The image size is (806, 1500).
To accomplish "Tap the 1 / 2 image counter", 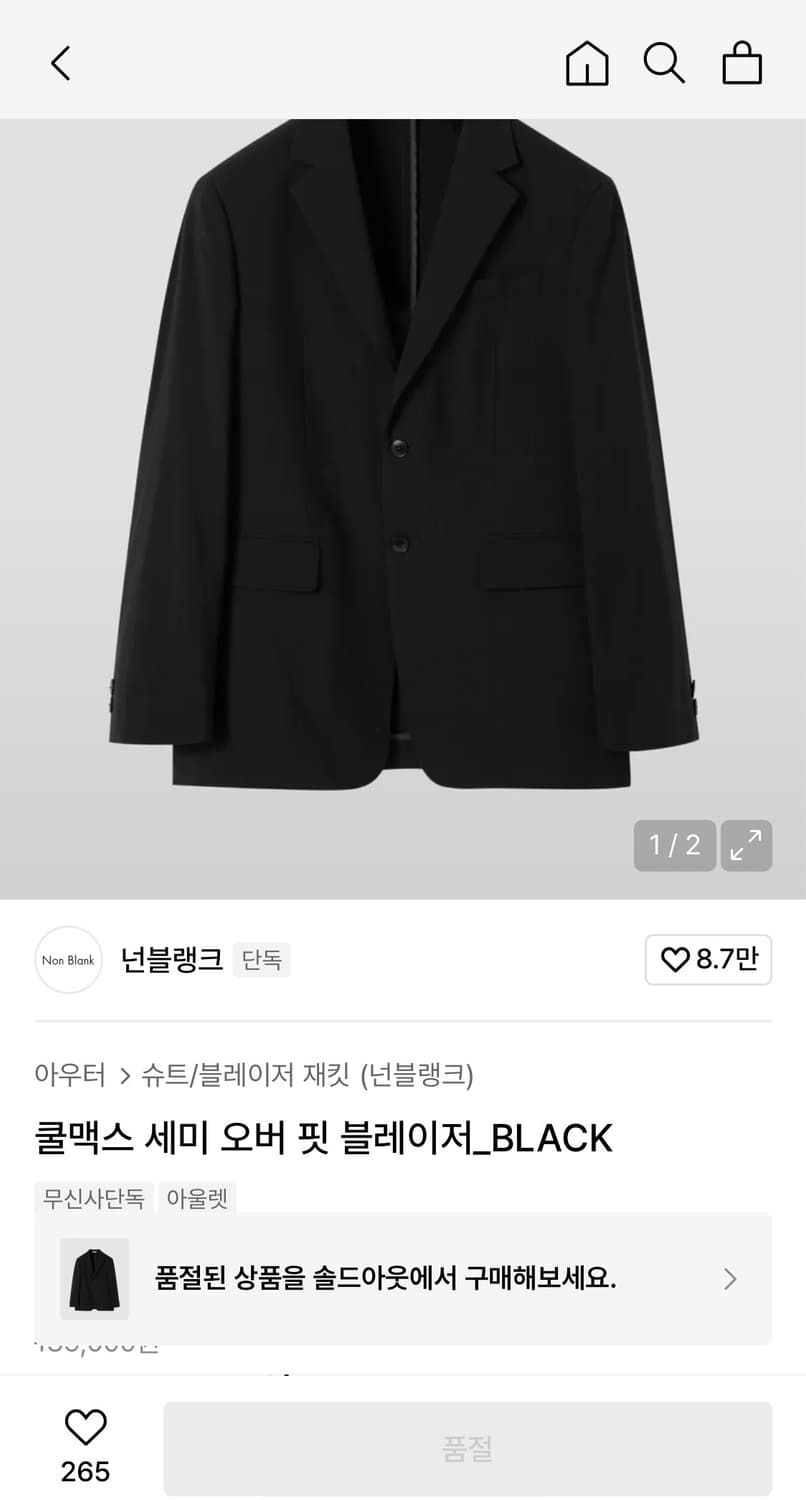I will (x=674, y=845).
